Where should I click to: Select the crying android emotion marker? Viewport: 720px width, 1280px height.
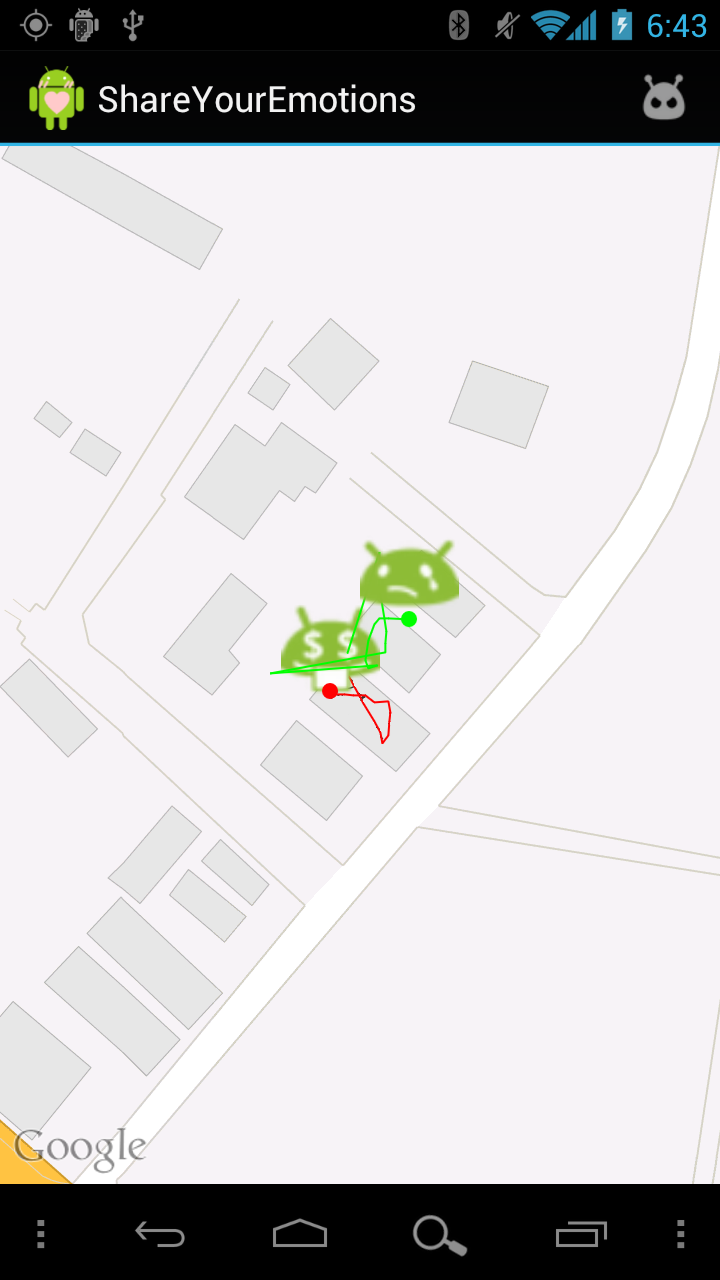pyautogui.click(x=409, y=573)
